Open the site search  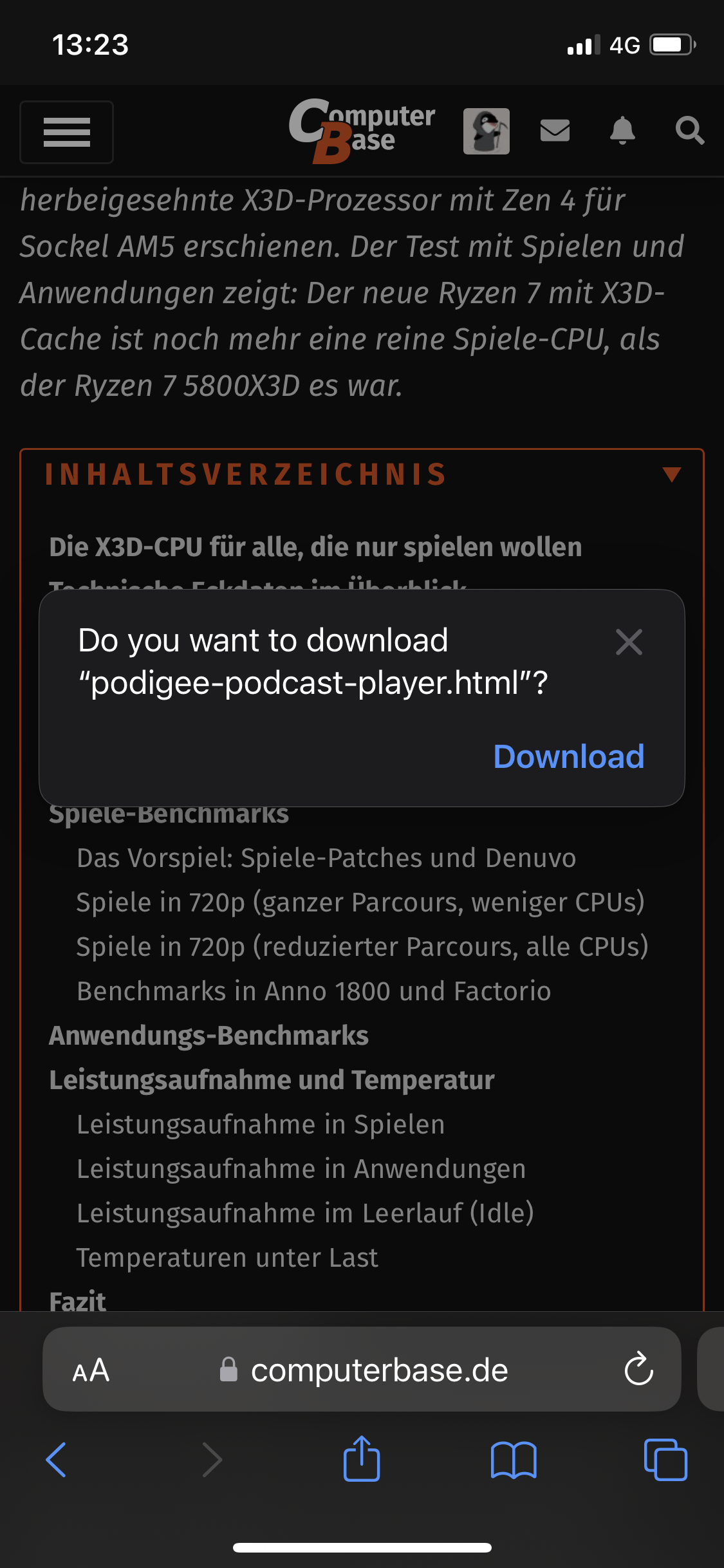click(x=689, y=131)
